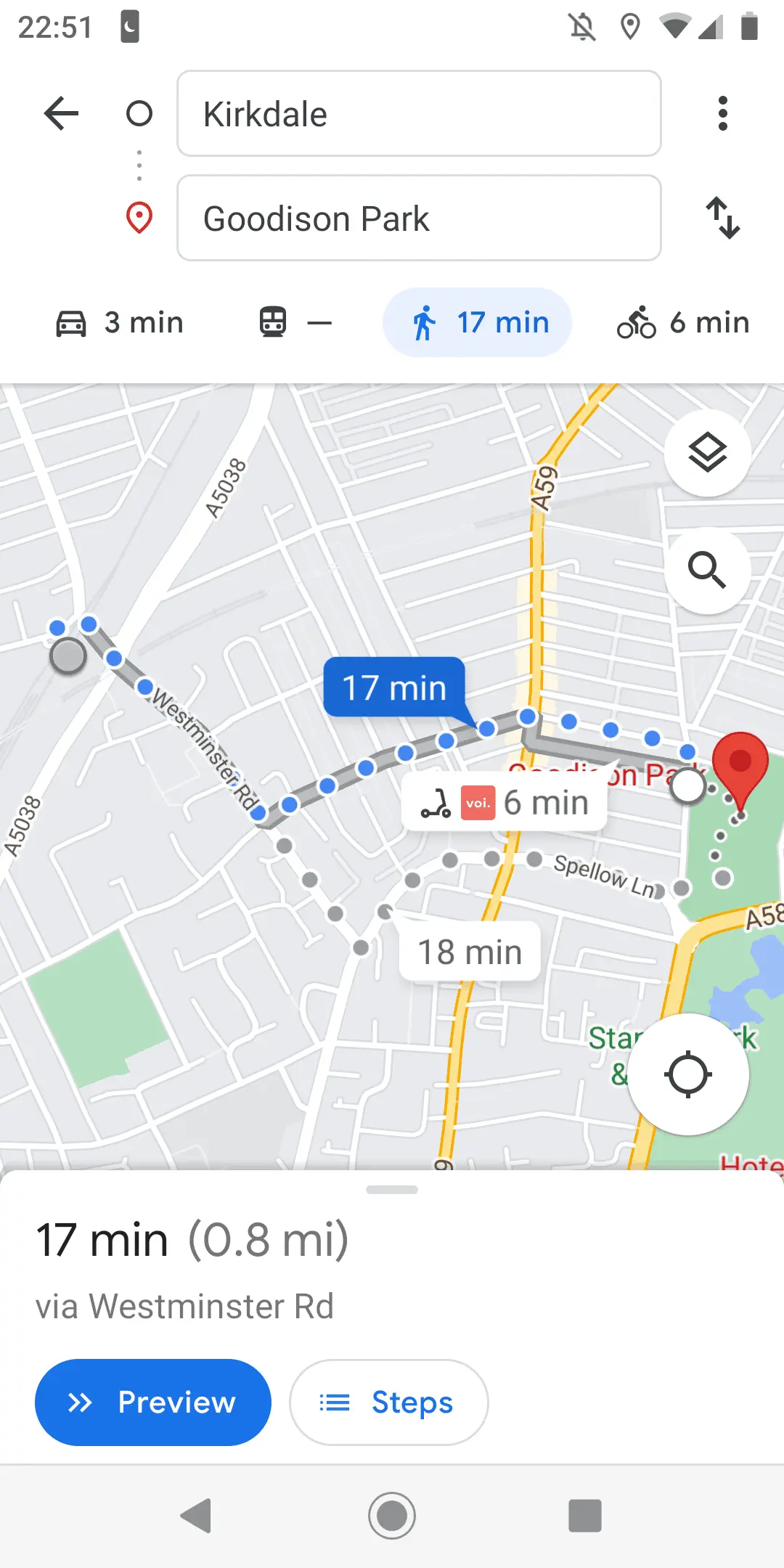784x1568 pixels.
Task: View the route Steps list
Action: click(x=389, y=1402)
